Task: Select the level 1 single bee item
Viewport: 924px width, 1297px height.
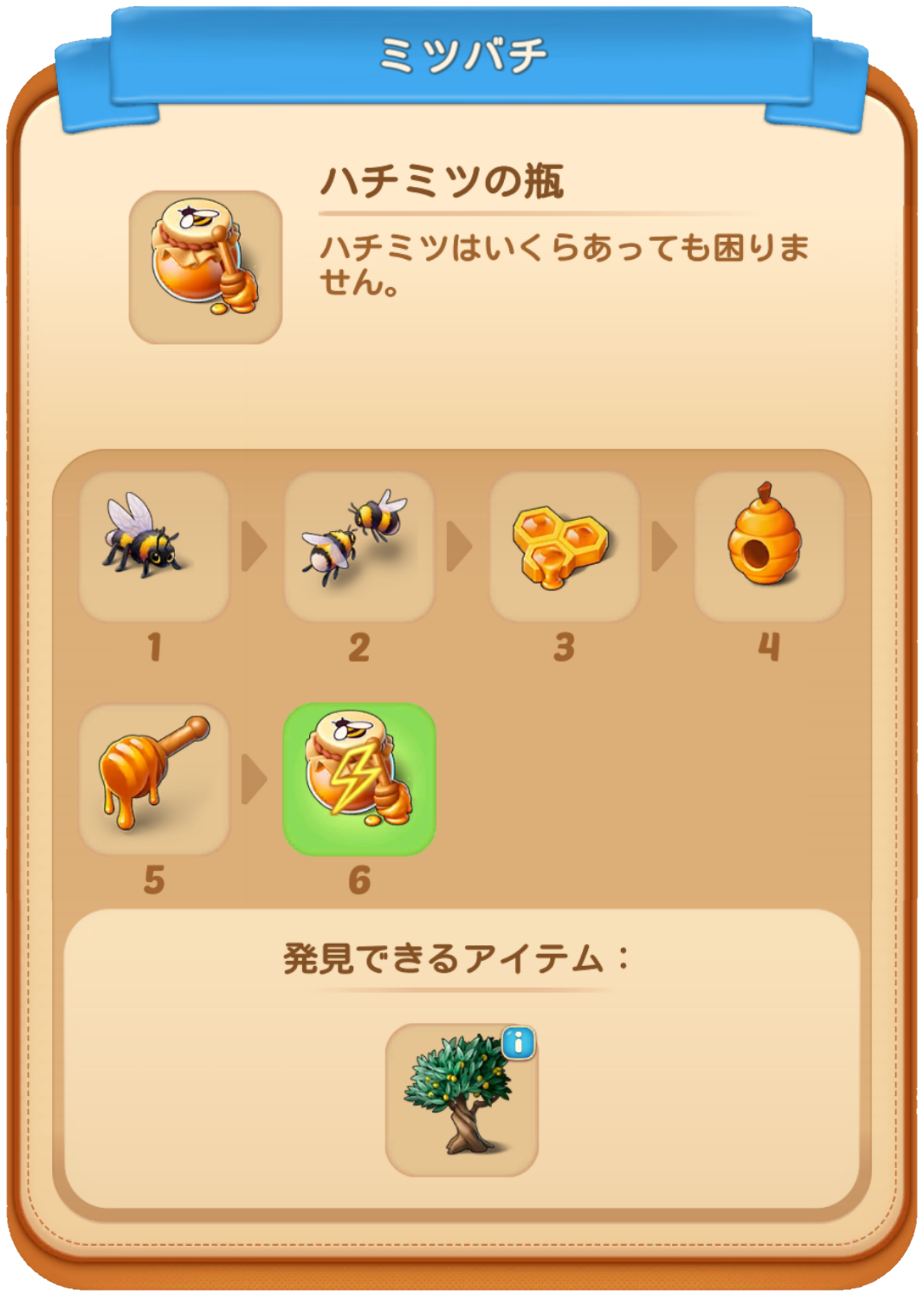Action: 154,546
